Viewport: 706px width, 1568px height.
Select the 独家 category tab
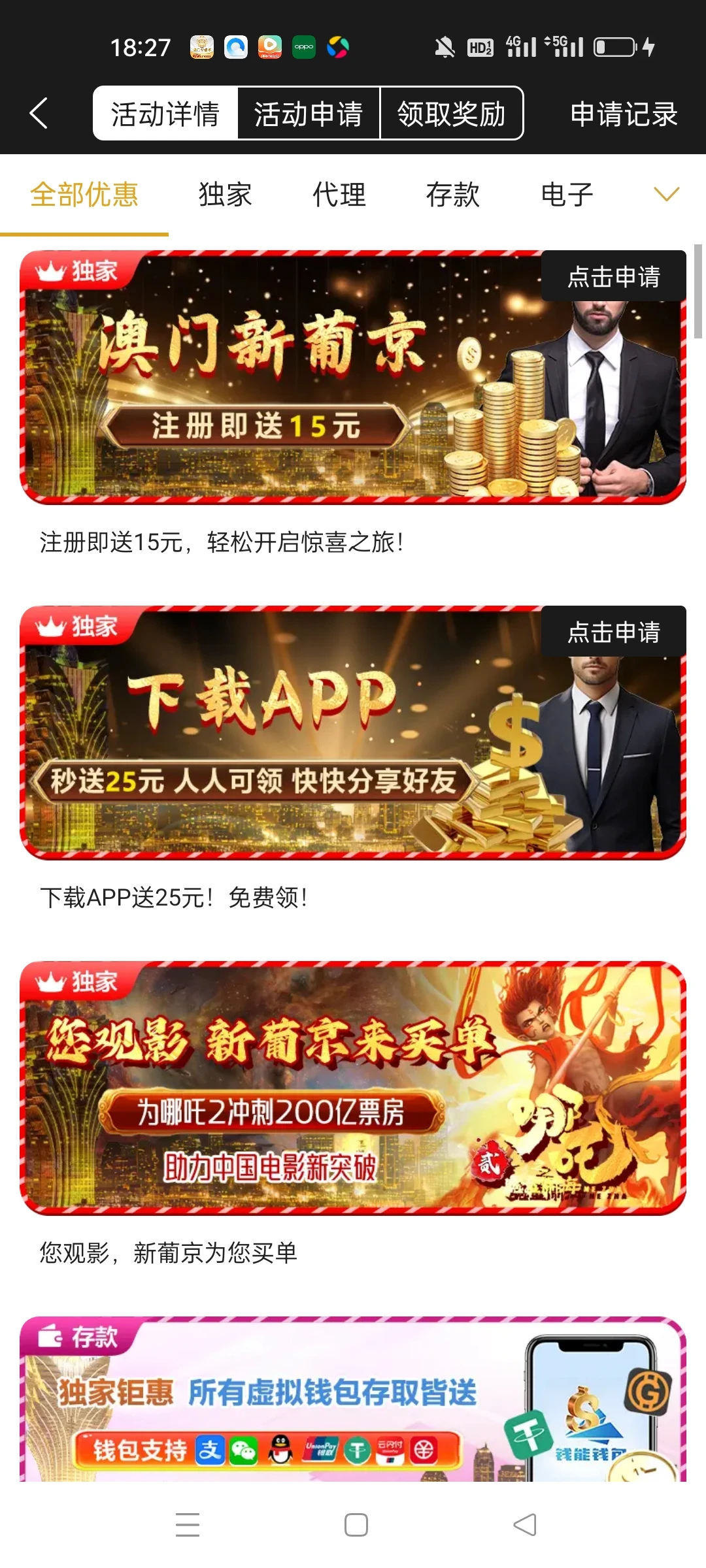coord(223,195)
